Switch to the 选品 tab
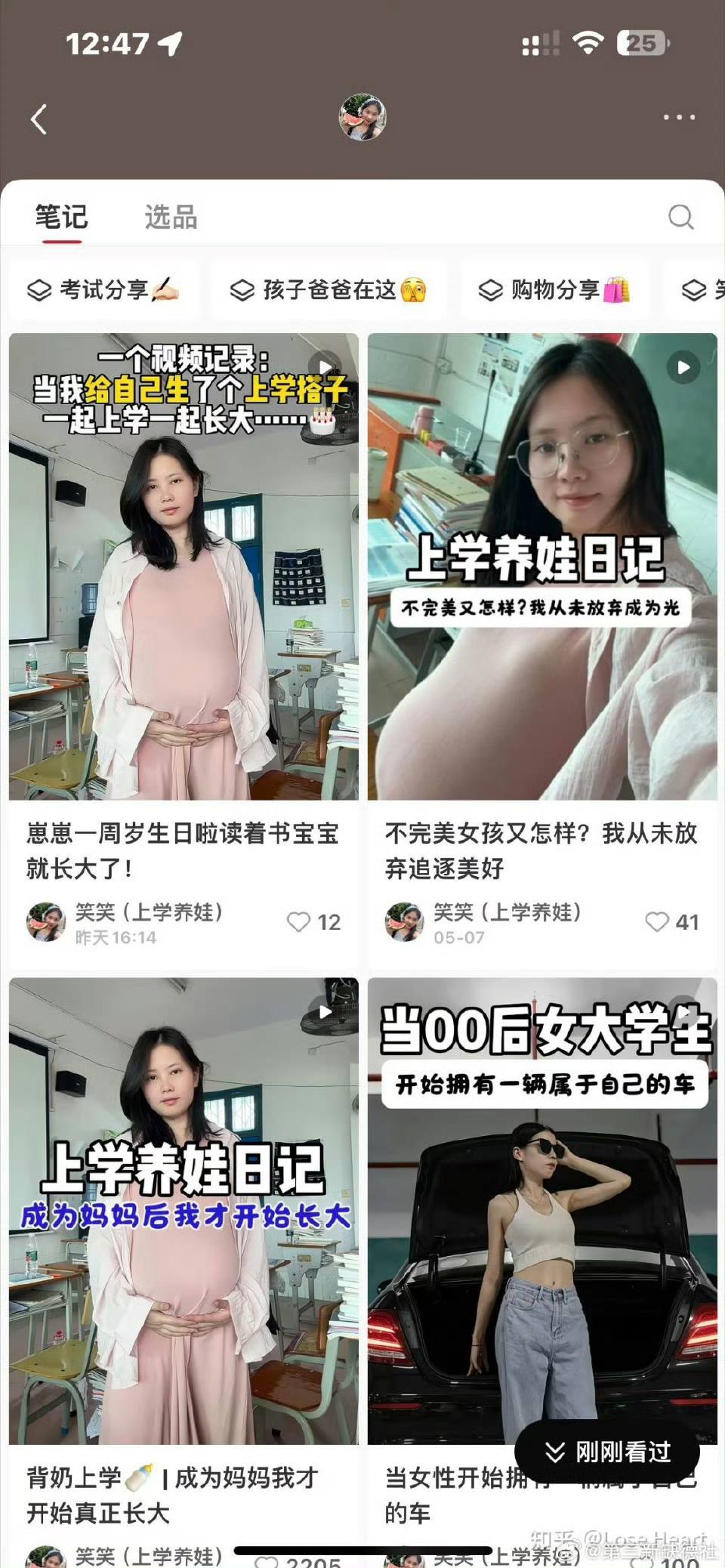Viewport: 725px width, 1568px height. 171,218
